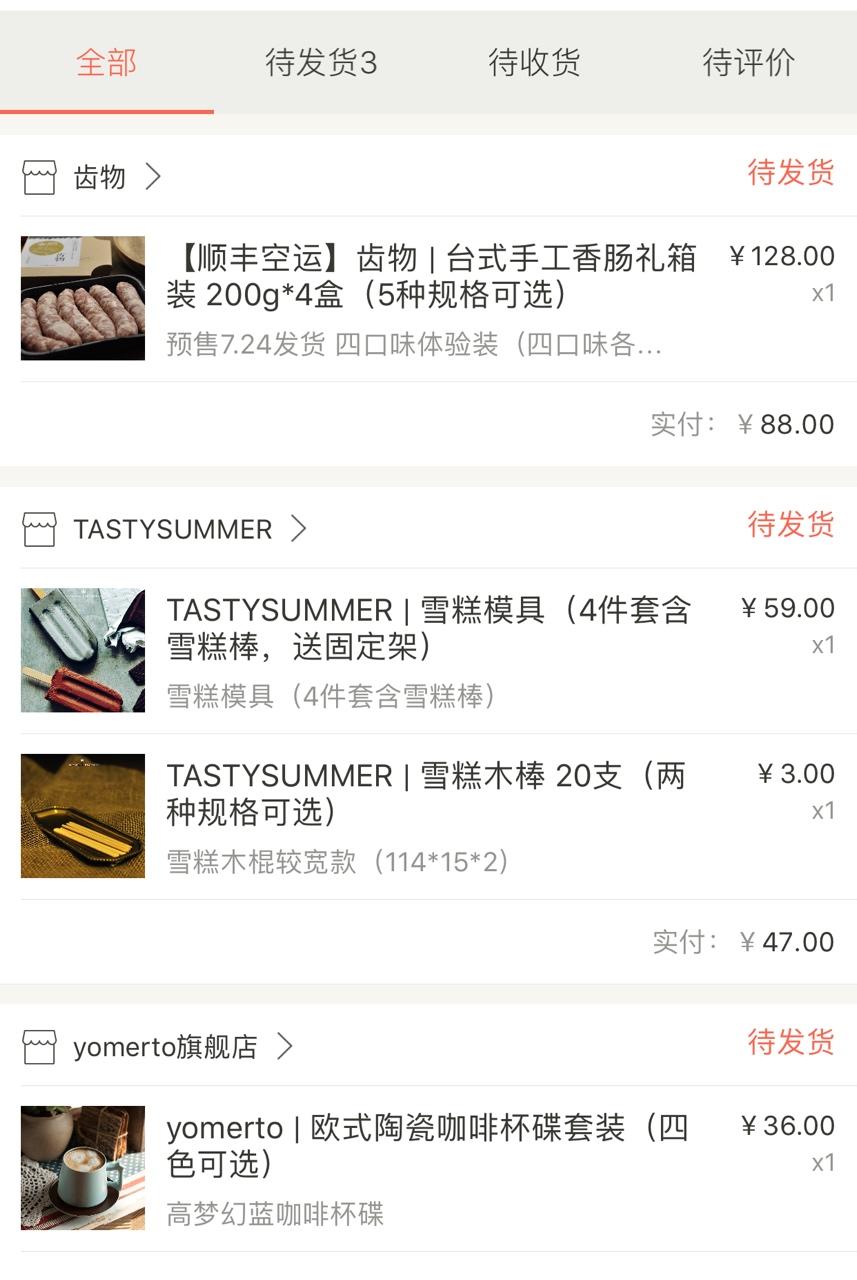Screen dimensions: 857x1280
Task: Open the 待收货 tab
Action: click(x=534, y=62)
